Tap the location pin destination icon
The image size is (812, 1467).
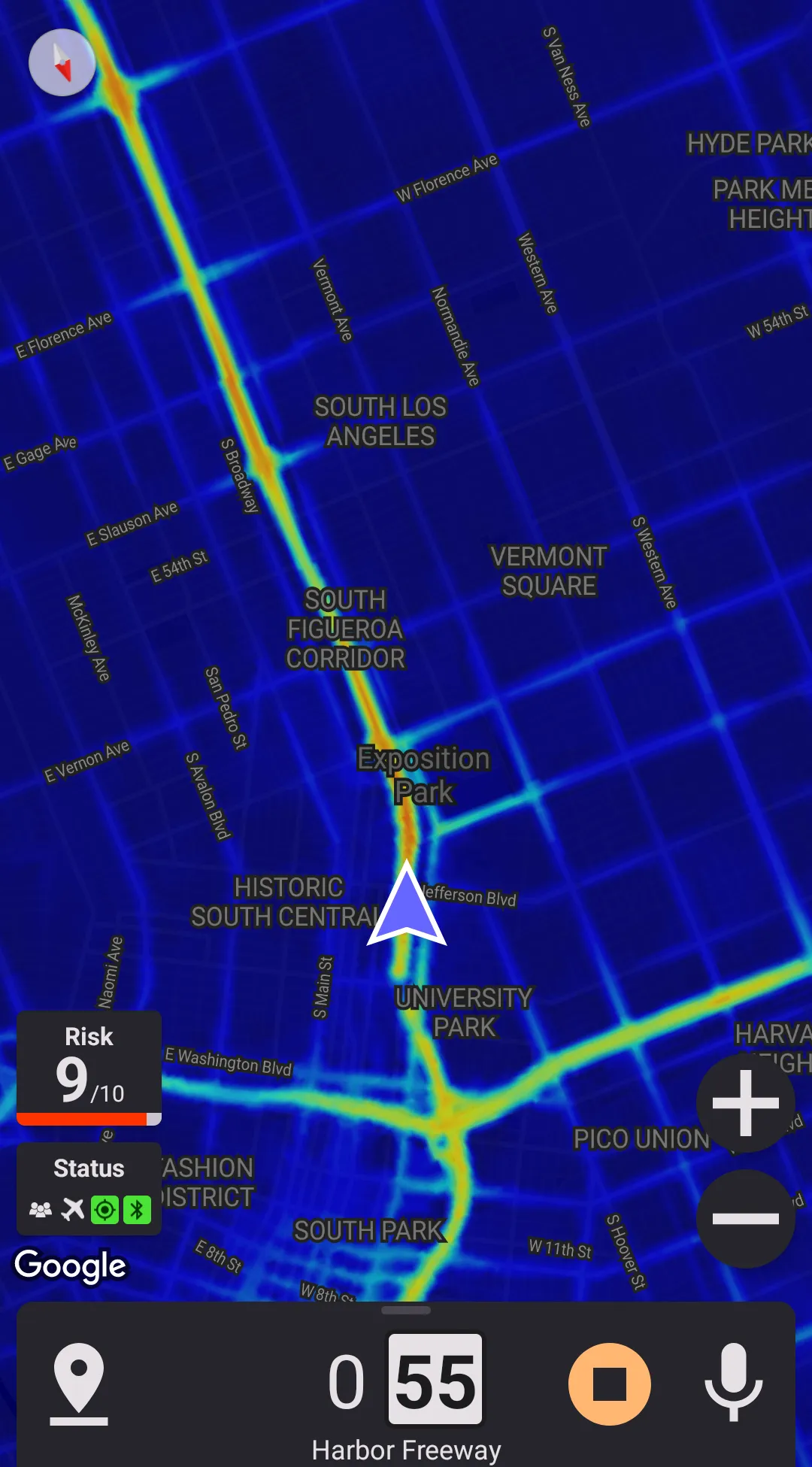coord(79,1384)
